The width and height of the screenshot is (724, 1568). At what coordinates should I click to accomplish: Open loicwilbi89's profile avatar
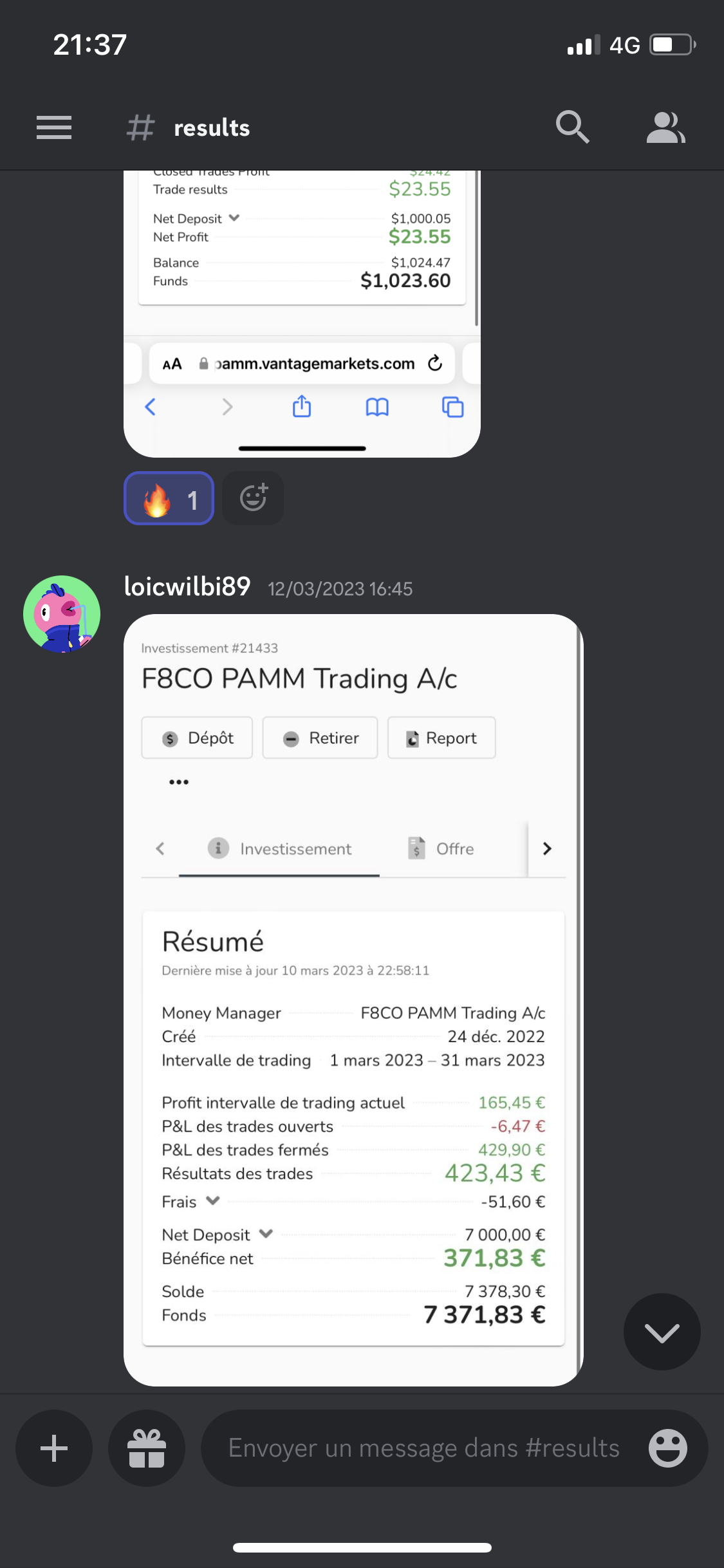coord(62,614)
